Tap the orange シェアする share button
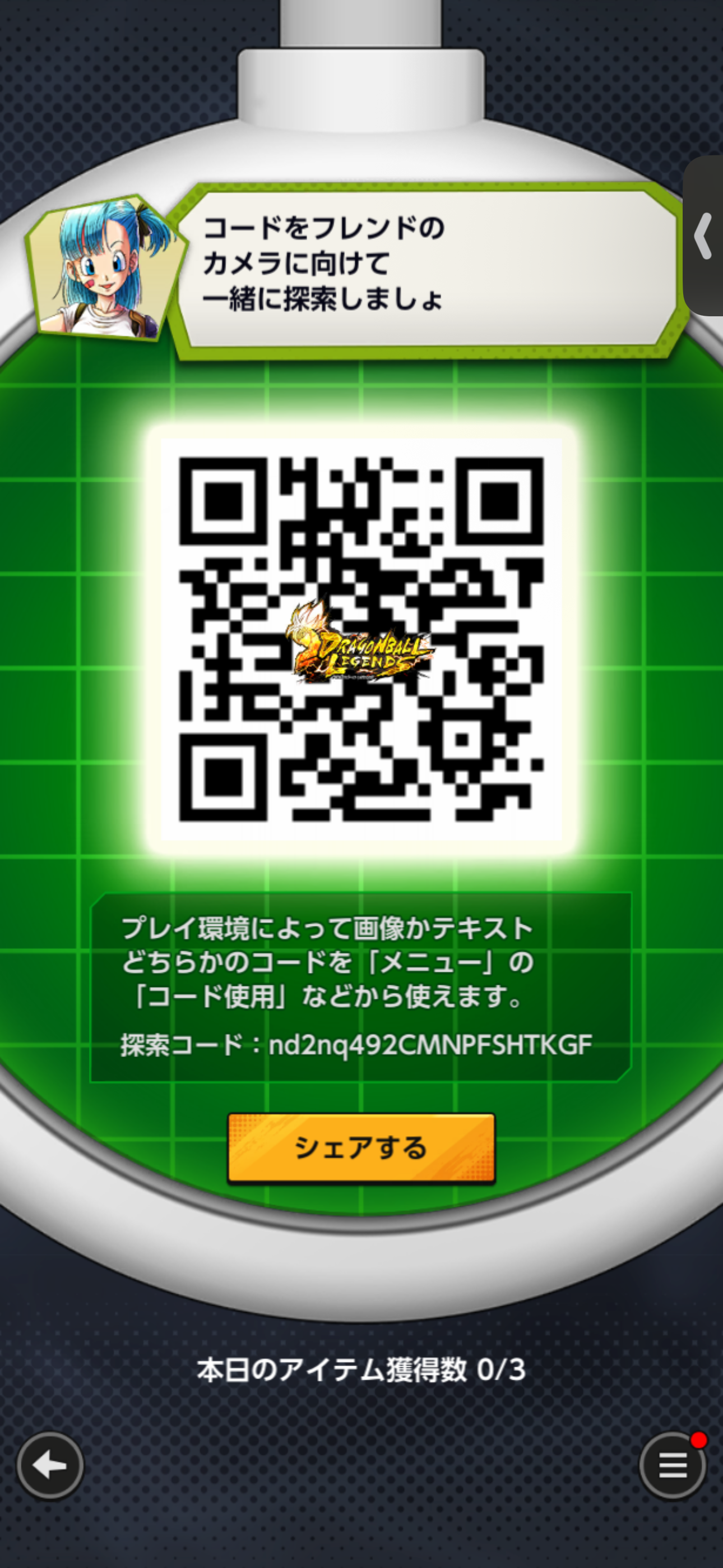 tap(361, 1147)
